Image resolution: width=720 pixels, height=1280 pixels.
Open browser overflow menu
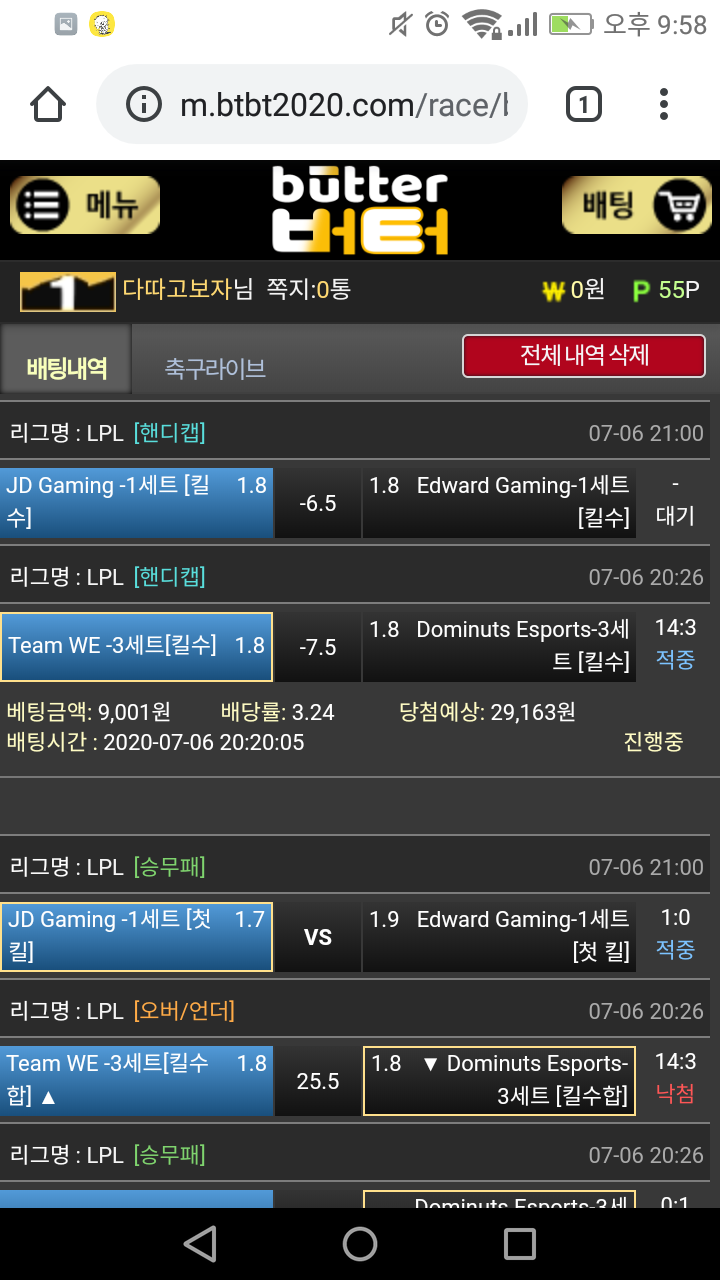pyautogui.click(x=664, y=104)
